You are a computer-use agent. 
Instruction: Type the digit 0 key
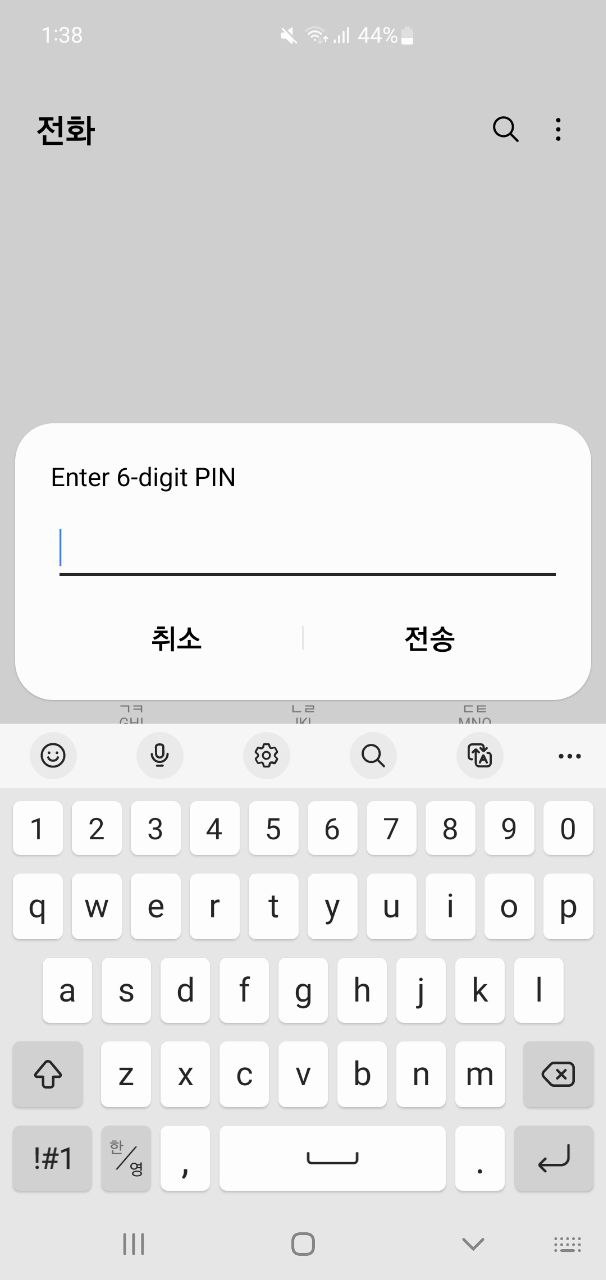coord(568,829)
